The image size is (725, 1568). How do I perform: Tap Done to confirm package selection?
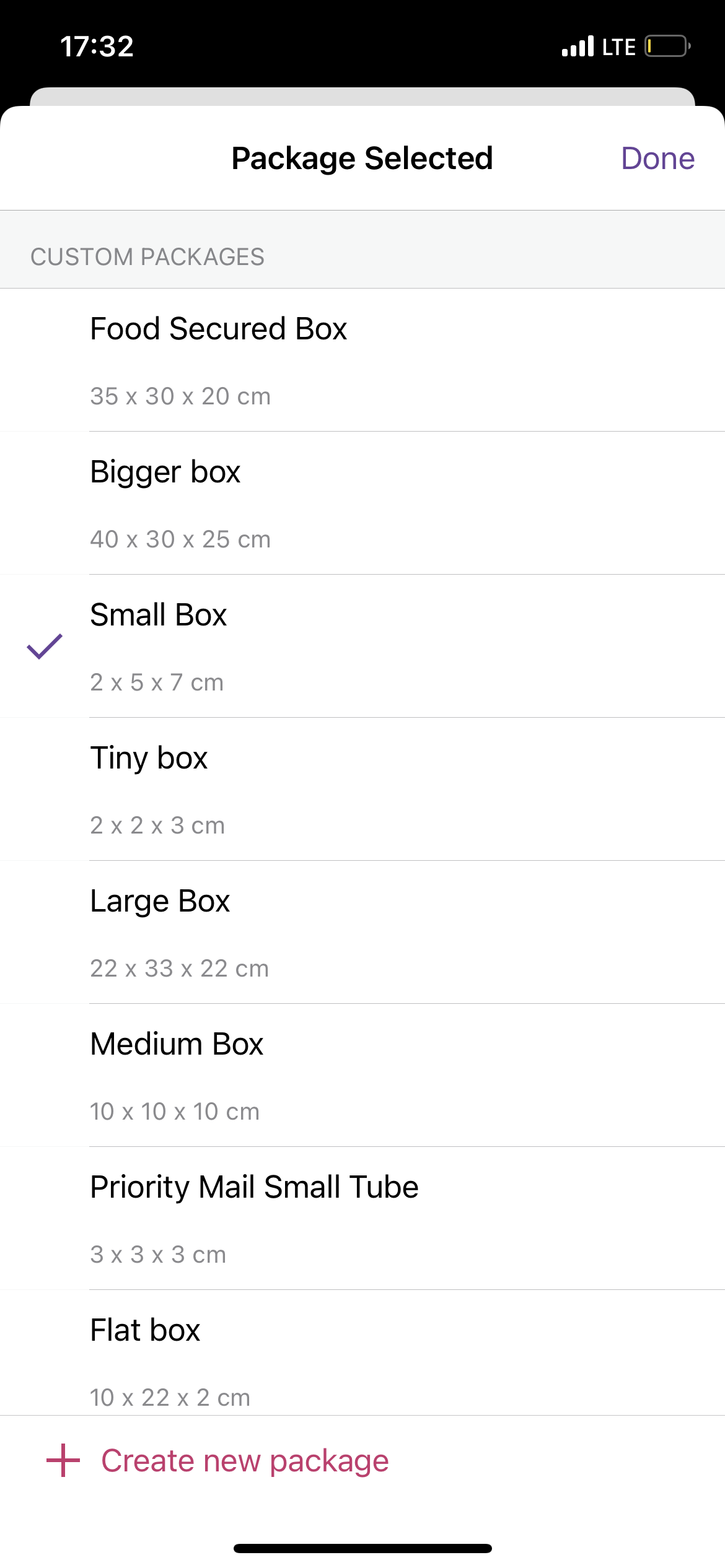(657, 159)
